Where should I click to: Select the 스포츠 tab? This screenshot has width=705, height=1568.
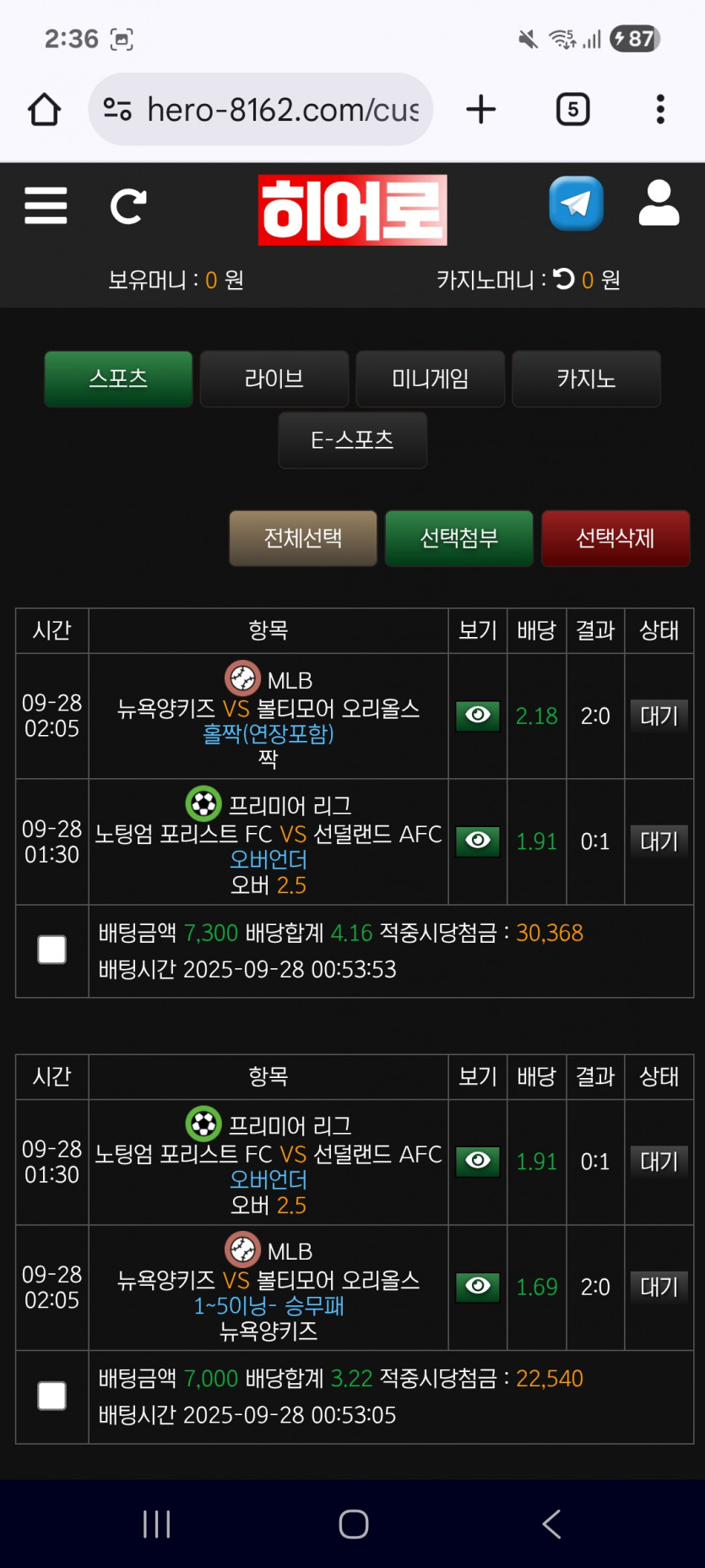(x=118, y=378)
